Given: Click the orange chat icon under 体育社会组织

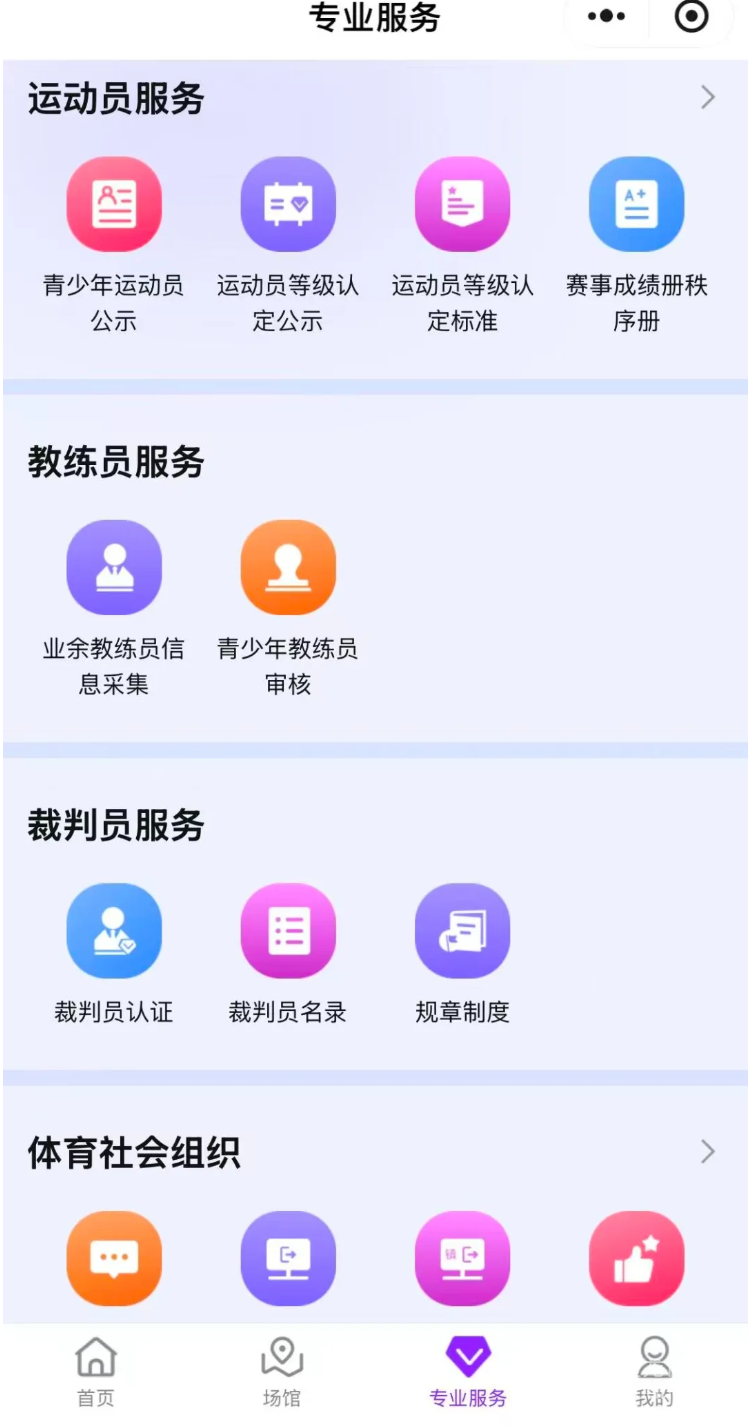Looking at the screenshot, I should (113, 1258).
